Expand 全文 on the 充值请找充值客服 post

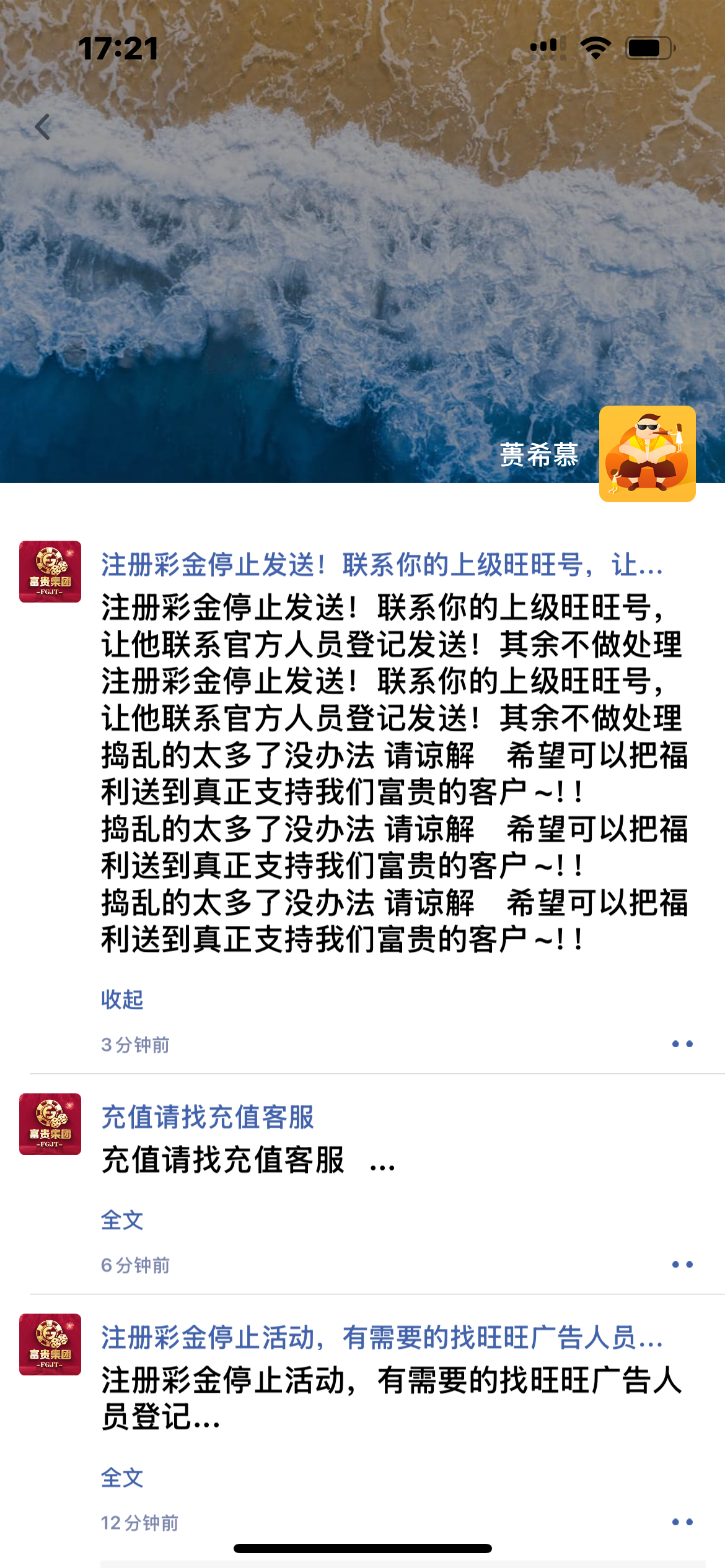click(122, 1220)
